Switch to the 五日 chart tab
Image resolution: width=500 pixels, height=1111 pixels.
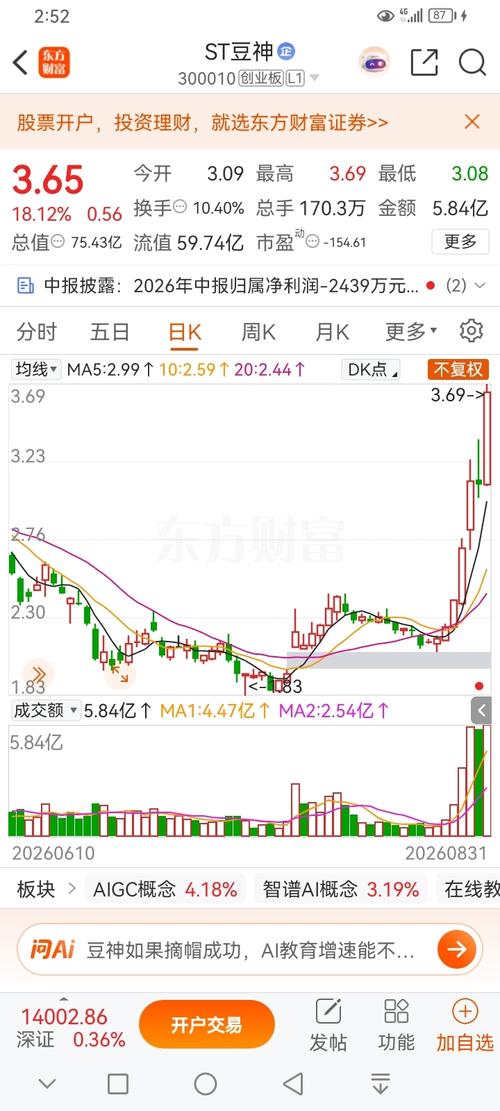coord(110,331)
